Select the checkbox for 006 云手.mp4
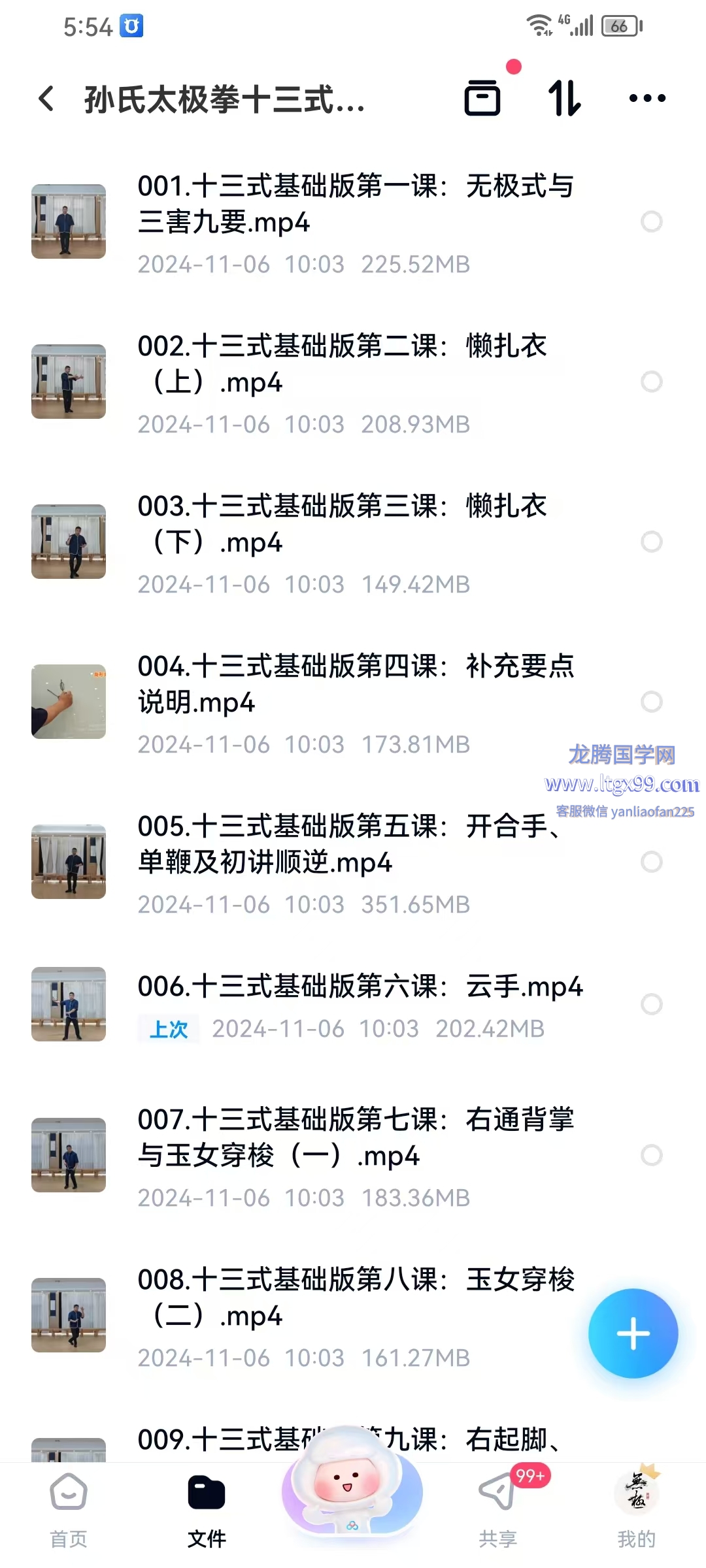Viewport: 706px width, 1568px height. coord(651,1004)
